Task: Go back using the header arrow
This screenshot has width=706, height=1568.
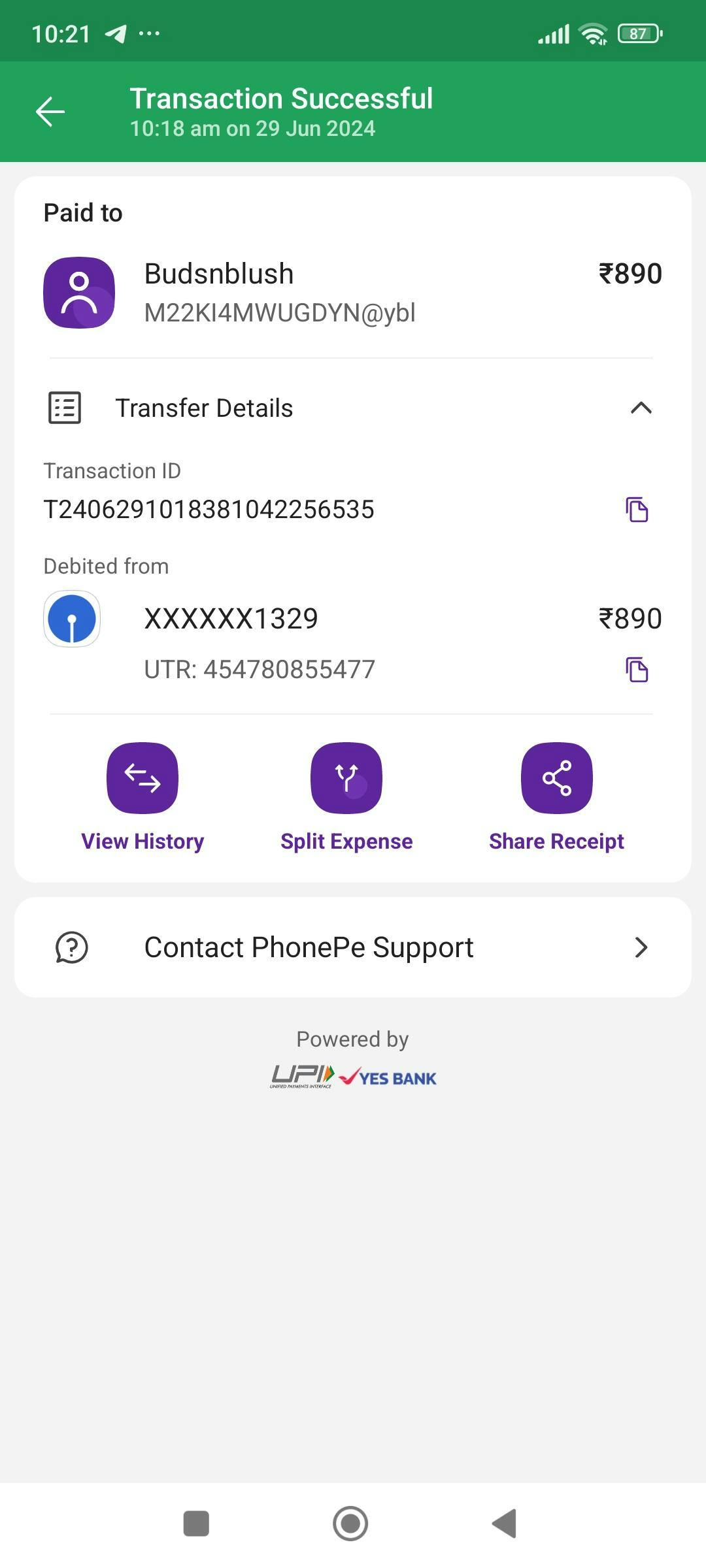Action: coord(50,112)
